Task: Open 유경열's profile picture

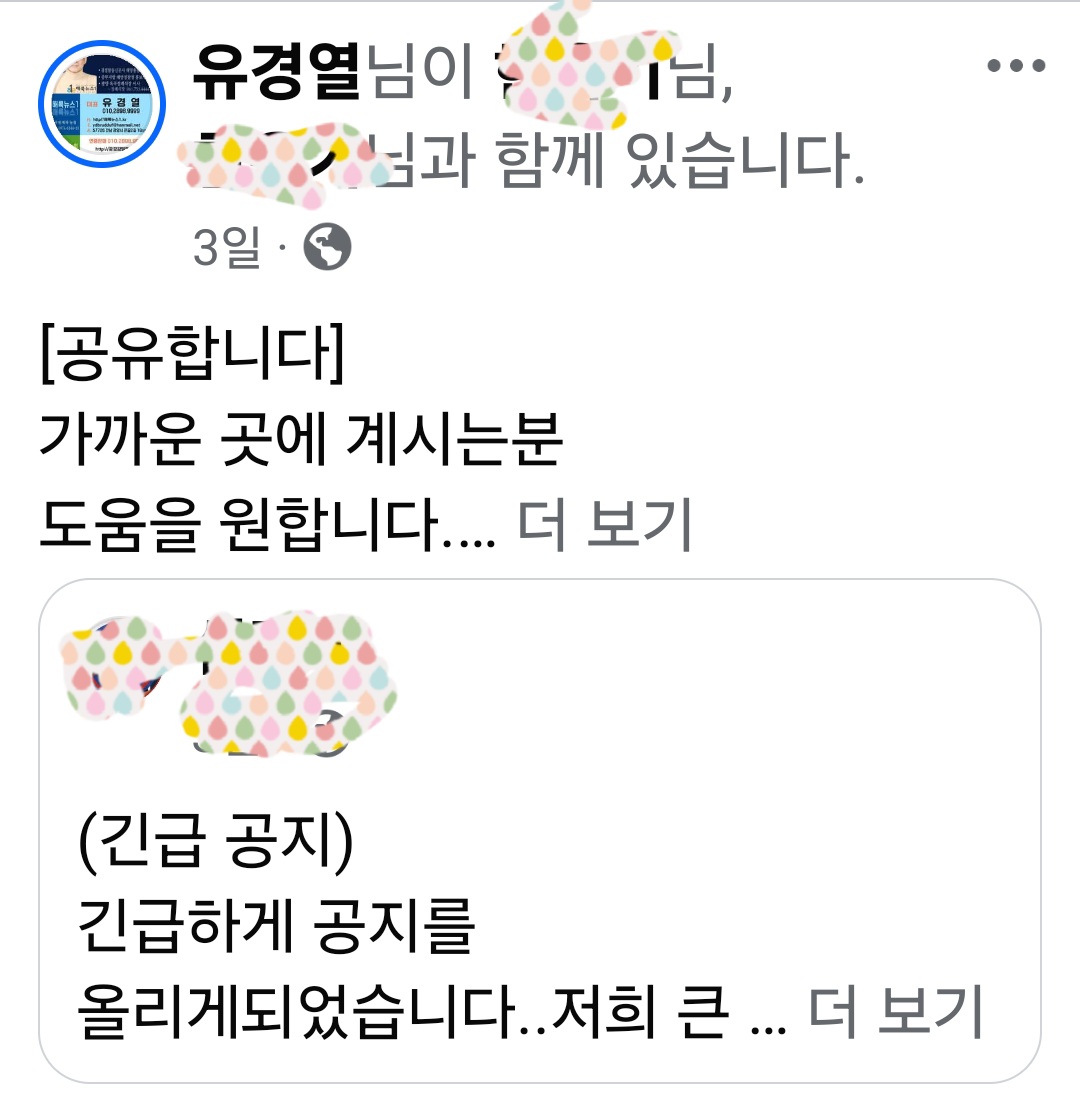Action: (x=101, y=103)
